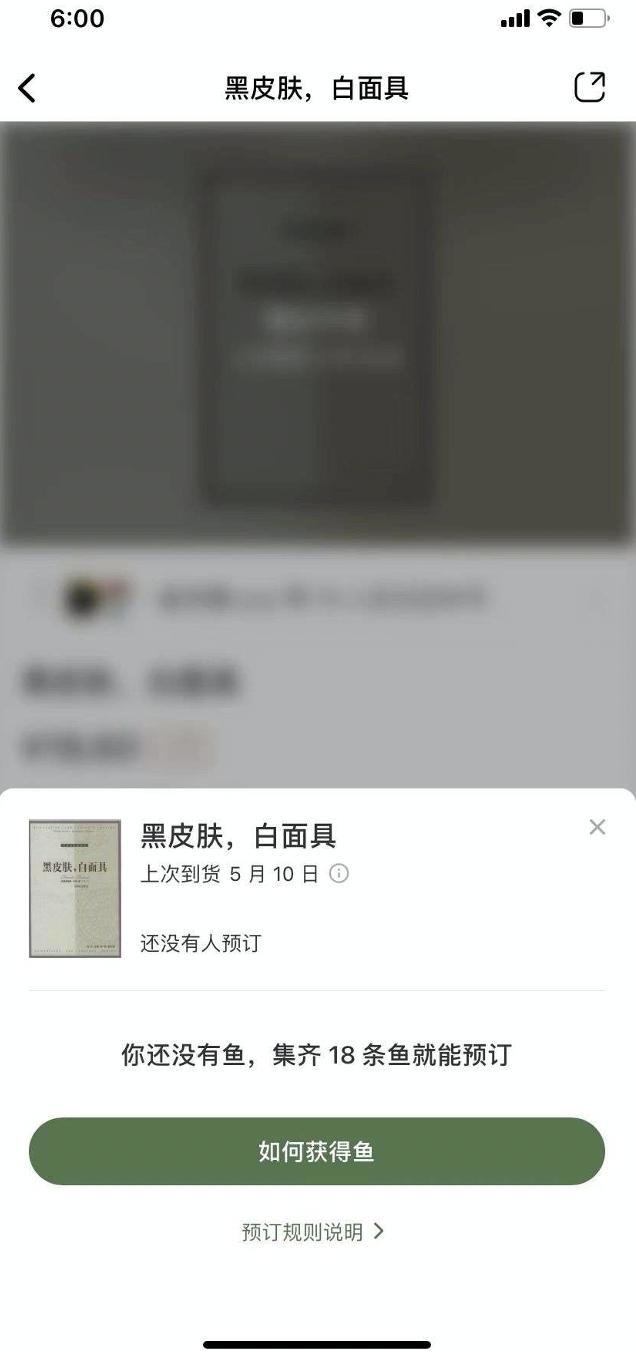Screen dimensions: 636x1352
Task: Share this book page
Action: click(x=589, y=88)
